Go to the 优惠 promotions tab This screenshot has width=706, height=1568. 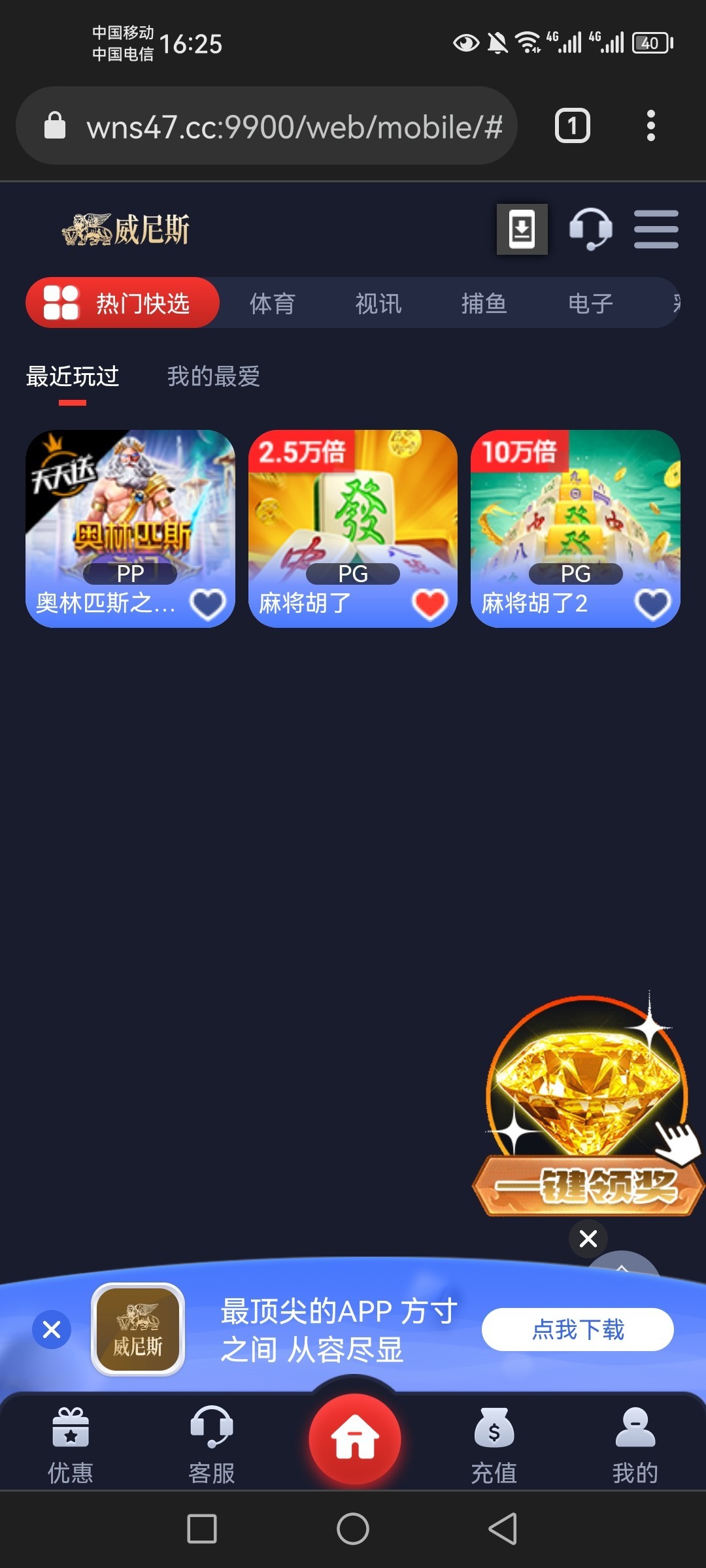71,1445
